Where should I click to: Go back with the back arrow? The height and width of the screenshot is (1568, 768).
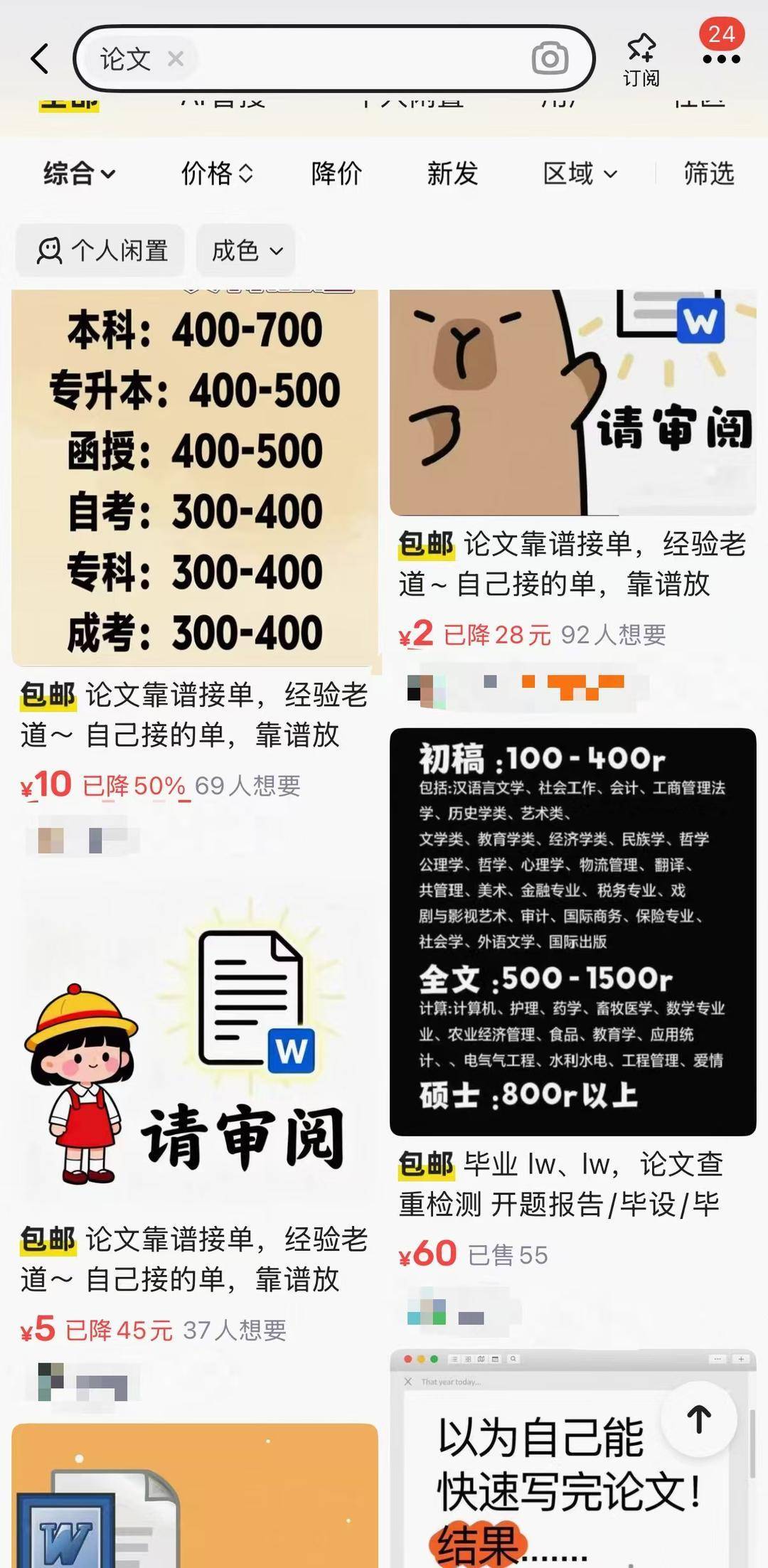pos(41,59)
